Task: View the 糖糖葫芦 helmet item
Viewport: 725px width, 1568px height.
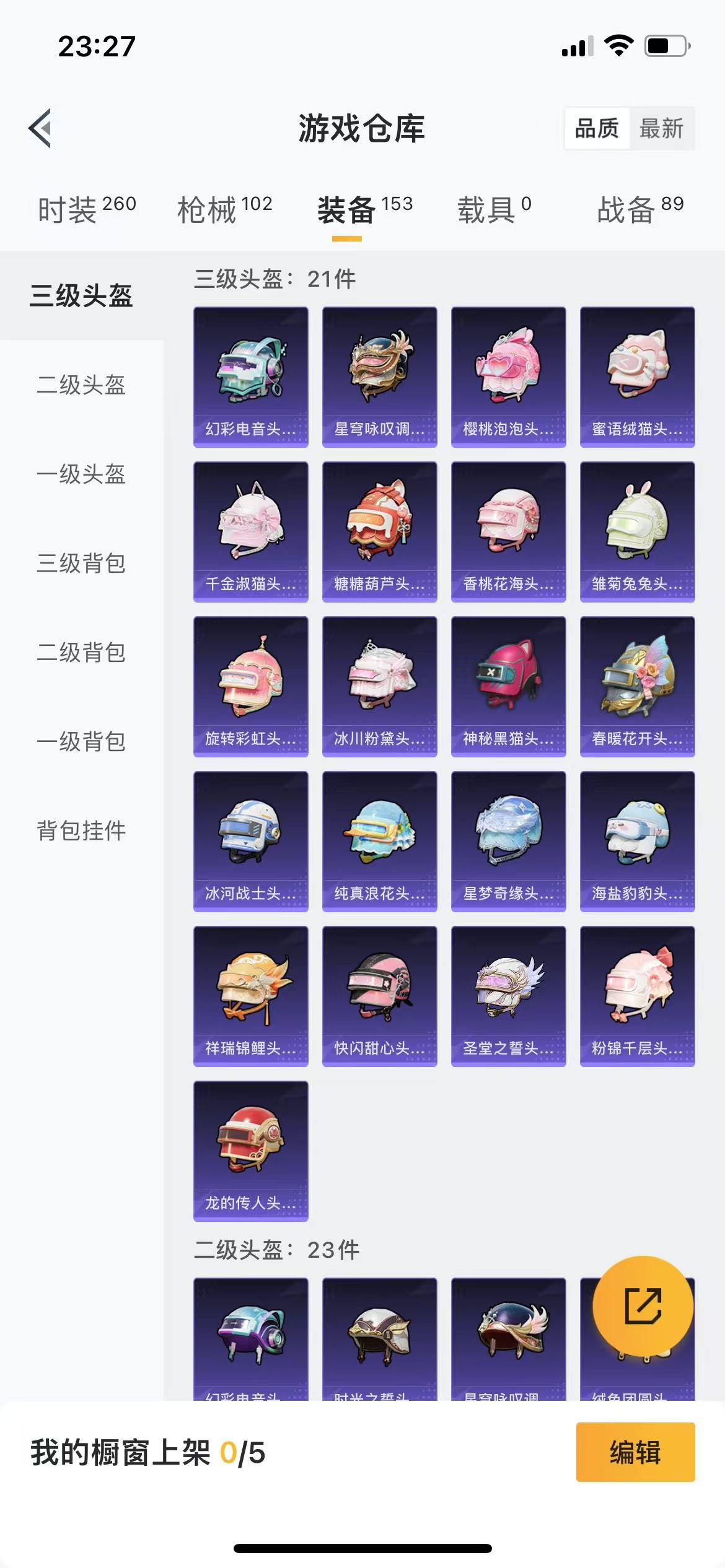Action: tap(379, 531)
